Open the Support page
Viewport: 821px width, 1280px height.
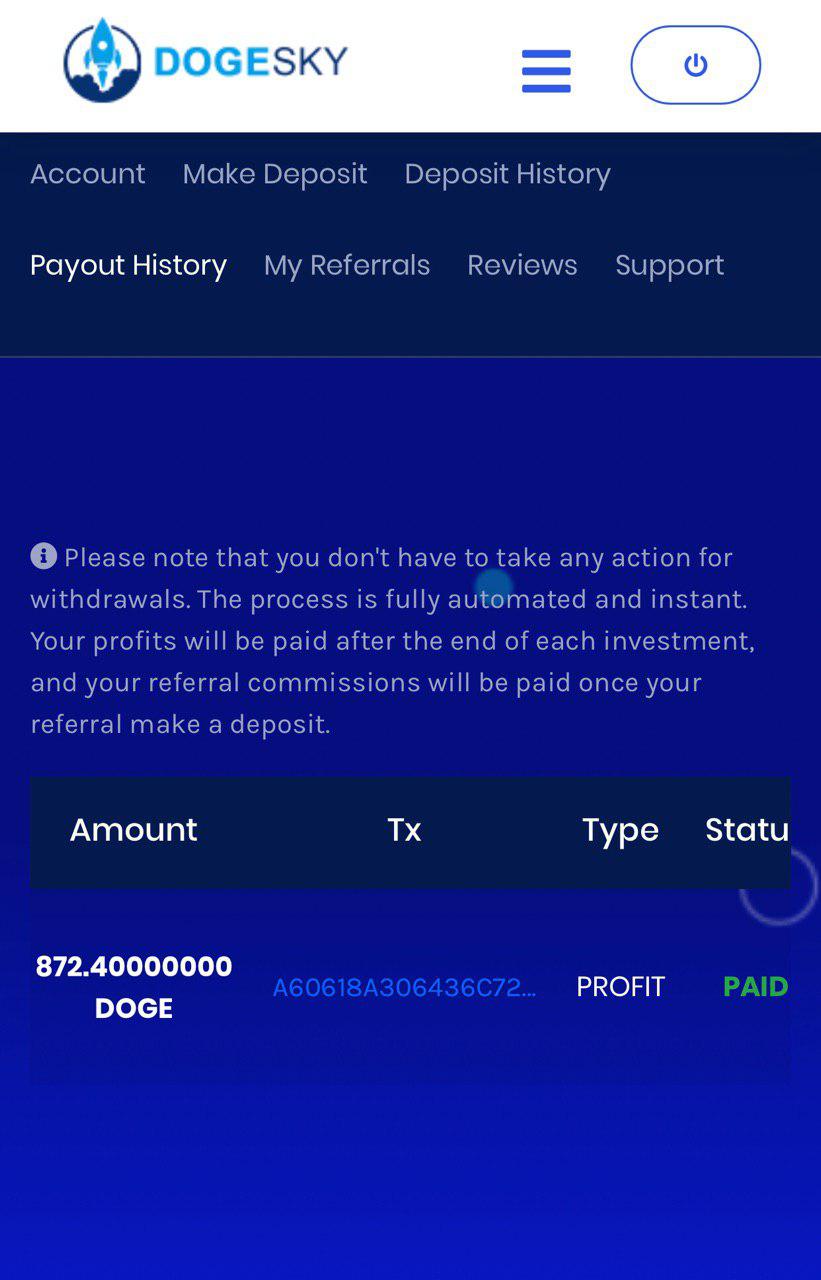click(x=669, y=265)
